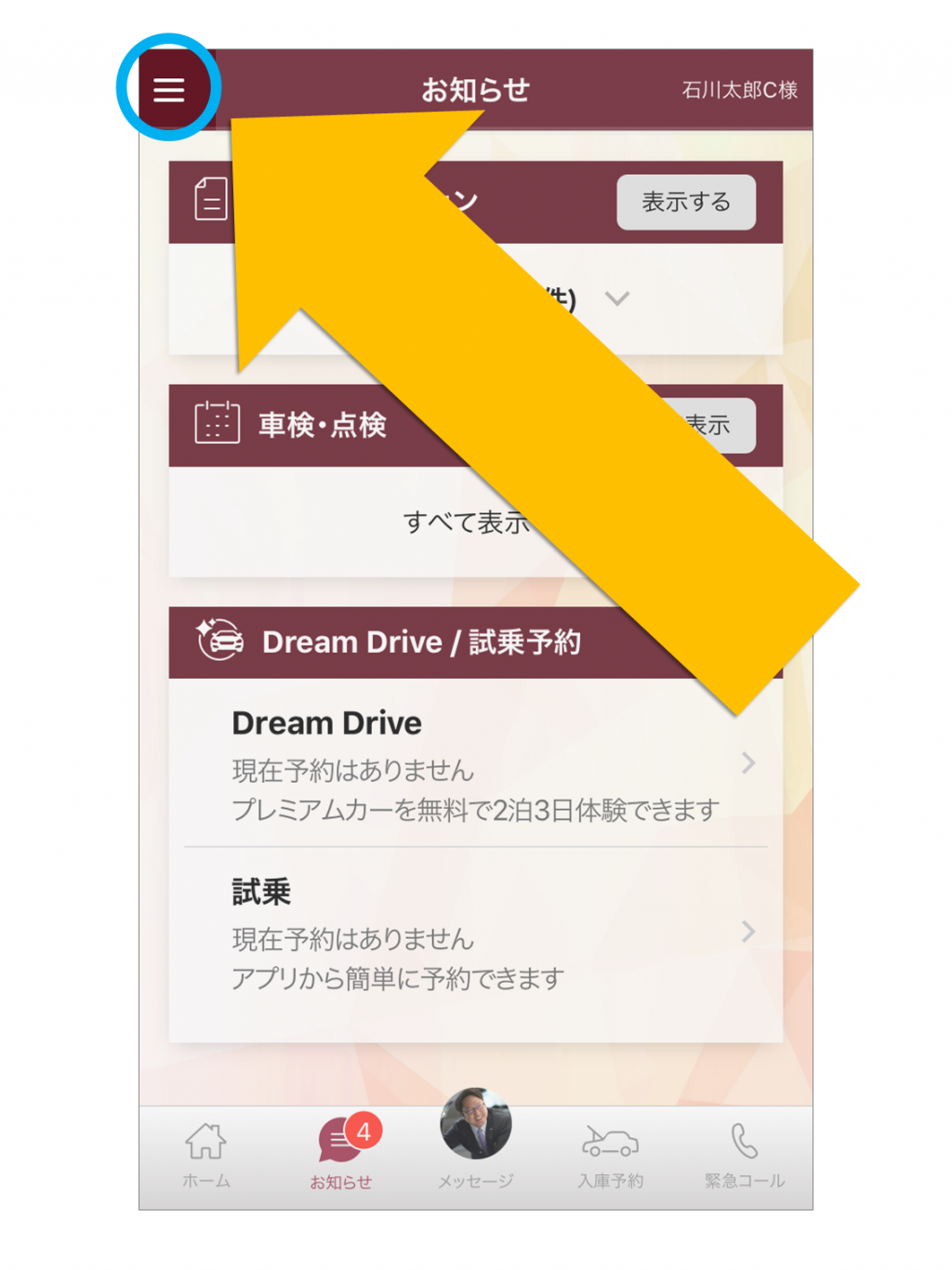The height and width of the screenshot is (1270, 952).
Task: Switch to the ホーム tab
Action: (206, 1156)
